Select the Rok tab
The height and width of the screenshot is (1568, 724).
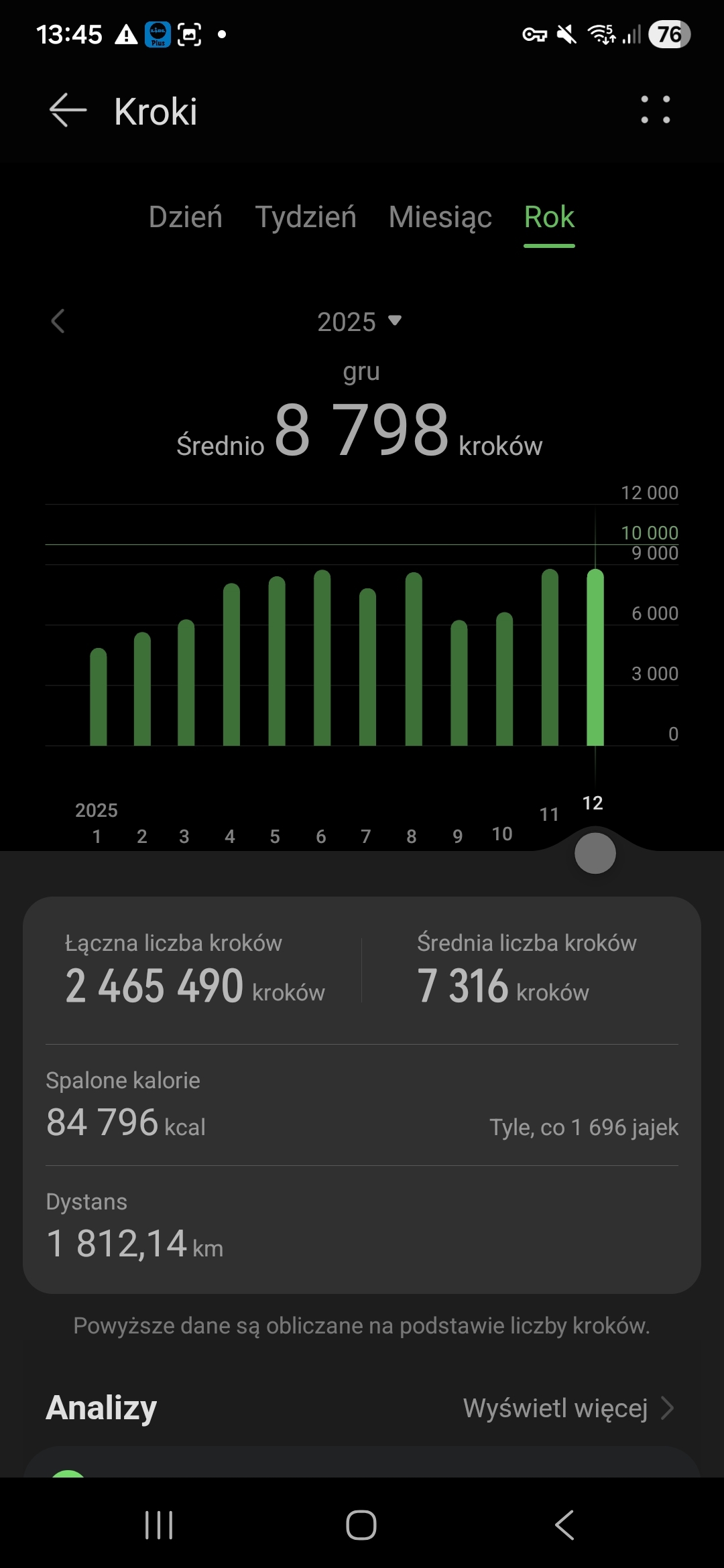tap(549, 217)
